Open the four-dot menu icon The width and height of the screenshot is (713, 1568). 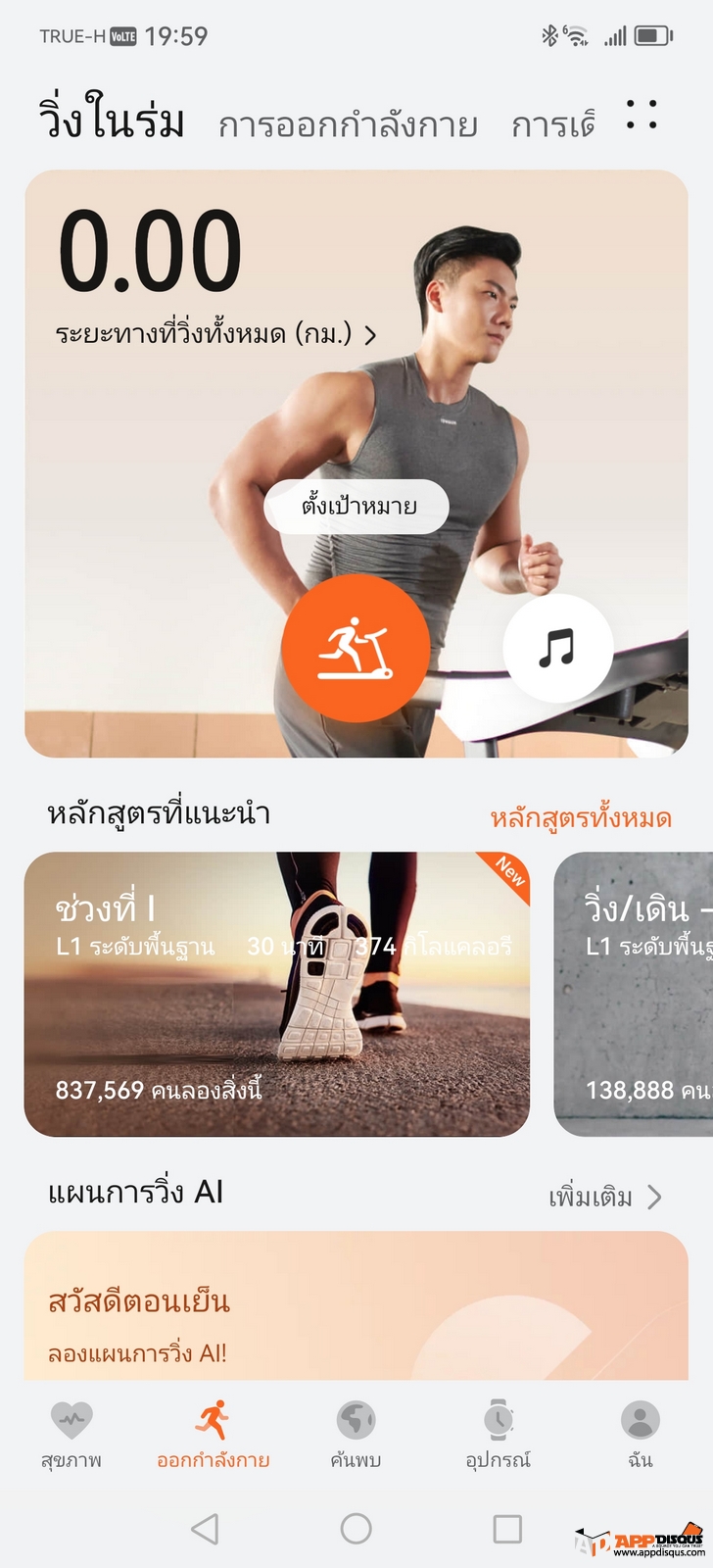[x=642, y=115]
